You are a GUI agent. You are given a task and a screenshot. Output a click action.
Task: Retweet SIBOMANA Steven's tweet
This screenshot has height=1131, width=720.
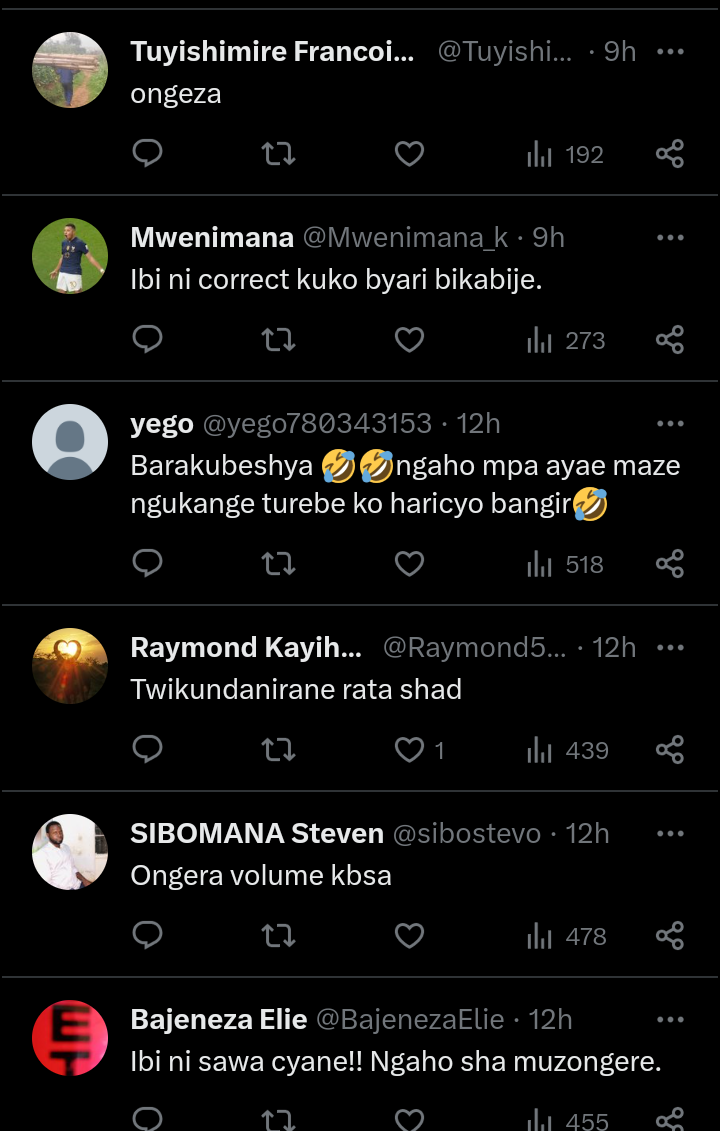(278, 936)
